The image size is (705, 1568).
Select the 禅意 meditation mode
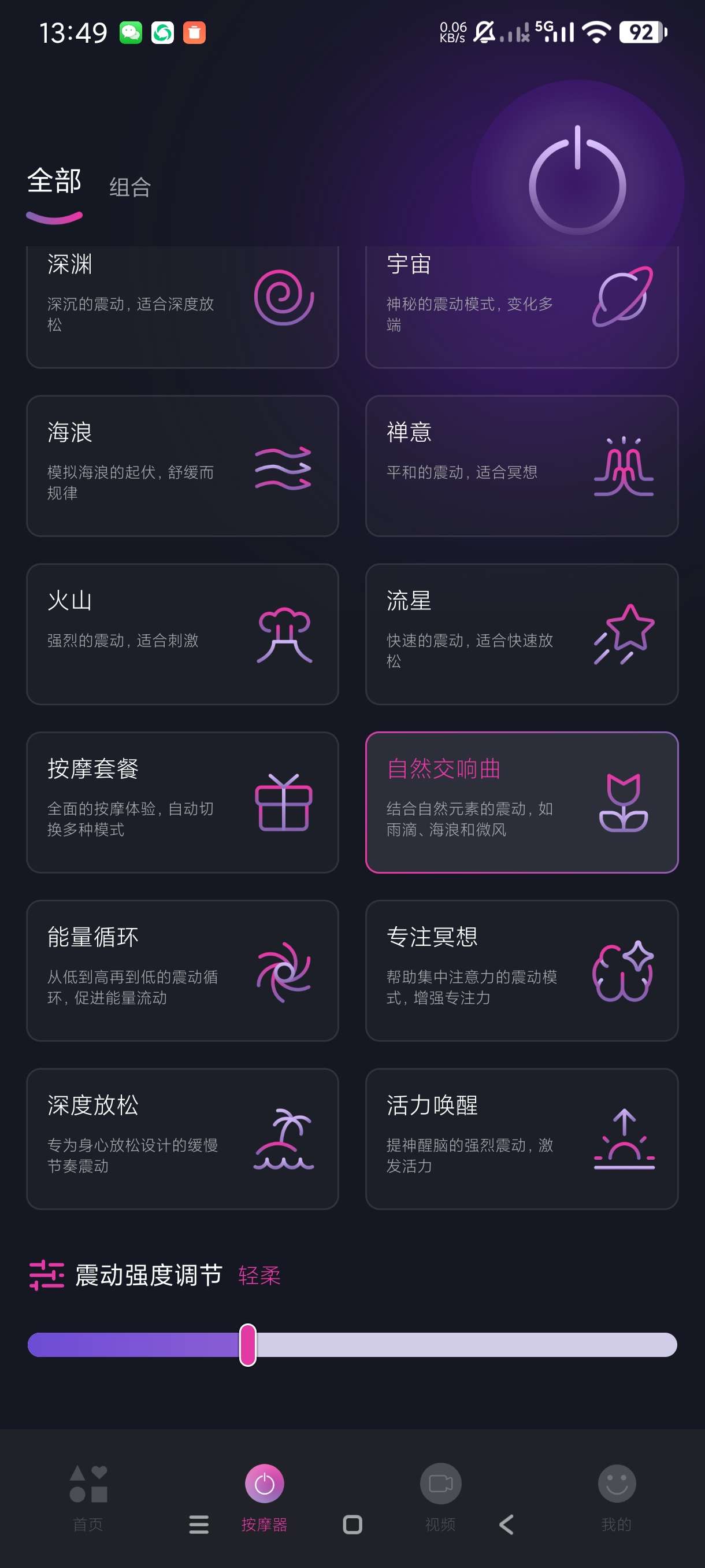pos(521,465)
